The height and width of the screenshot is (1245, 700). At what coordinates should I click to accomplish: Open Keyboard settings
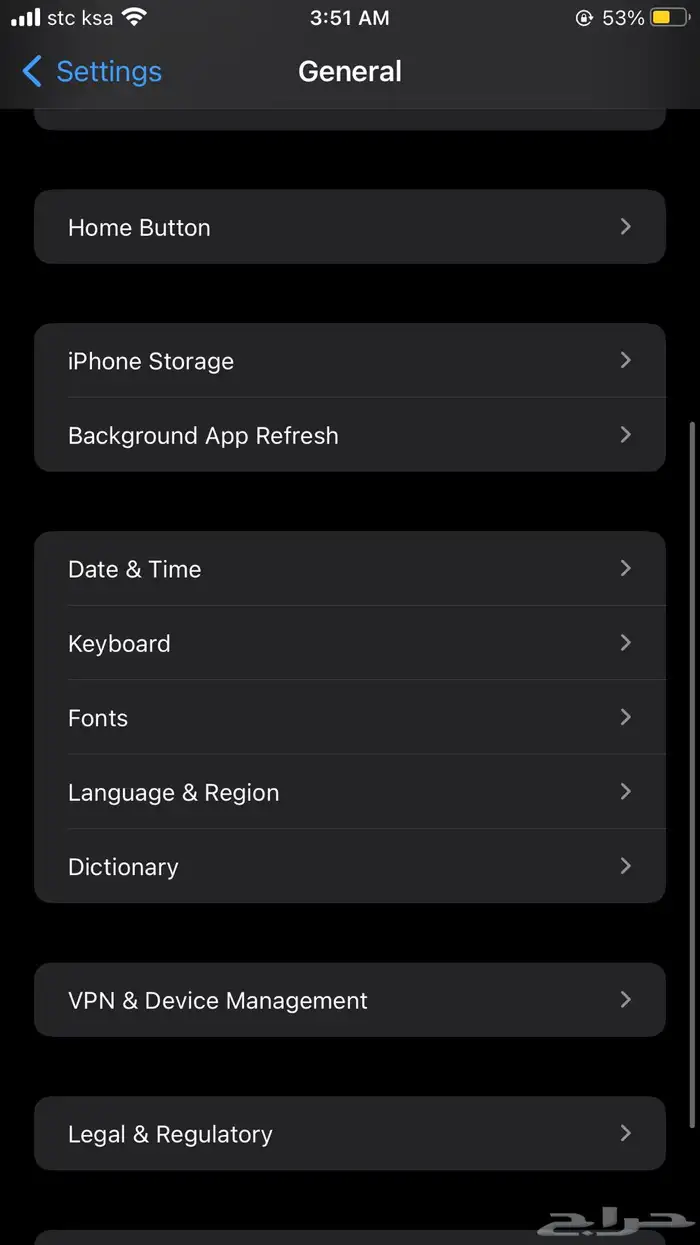tap(349, 643)
